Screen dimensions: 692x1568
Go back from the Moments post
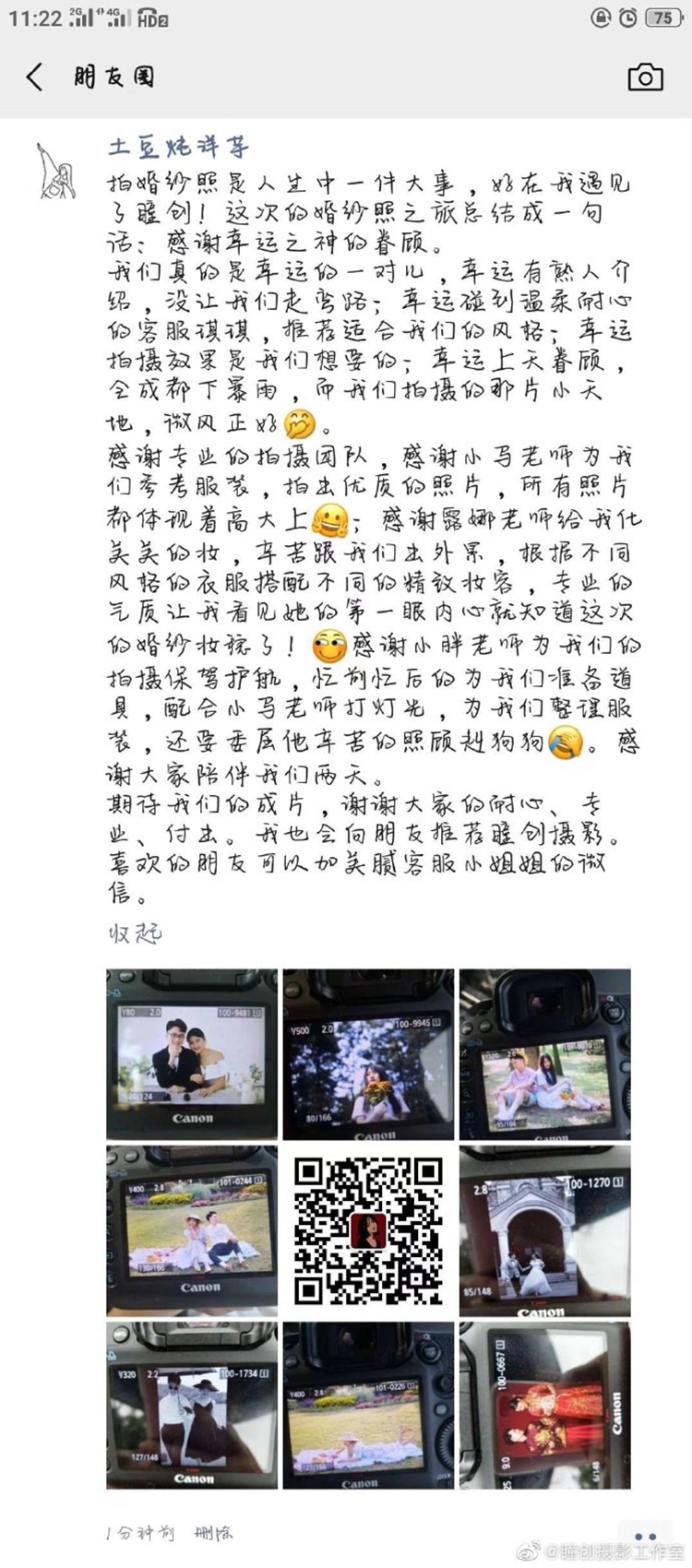click(35, 77)
